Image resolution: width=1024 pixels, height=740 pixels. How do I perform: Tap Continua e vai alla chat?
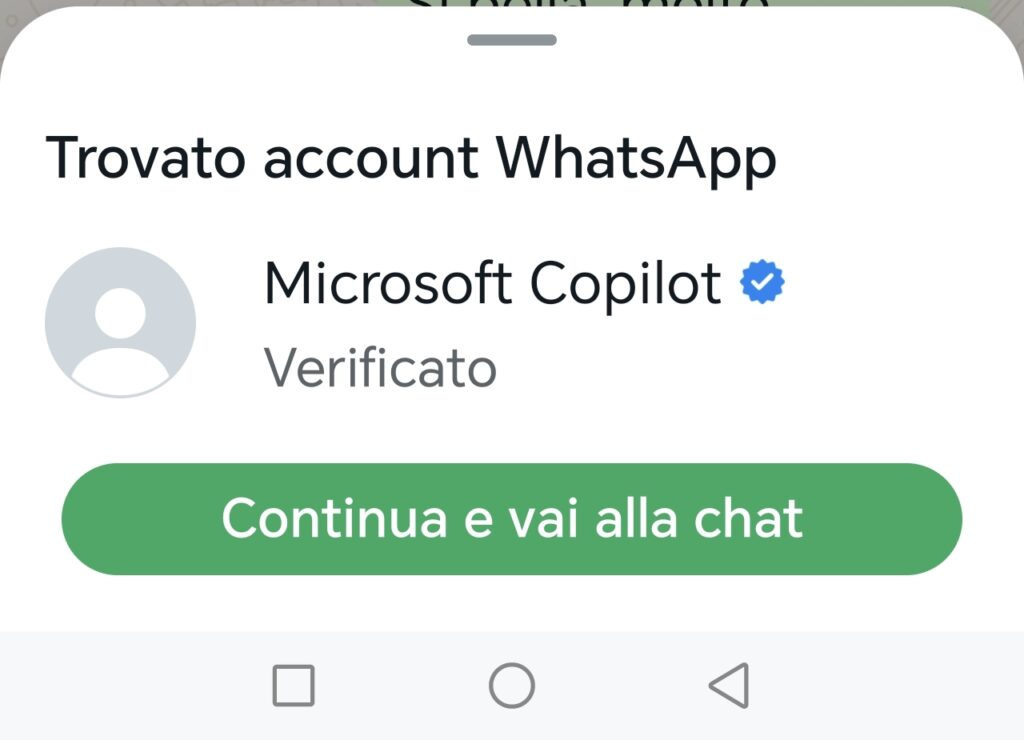click(x=511, y=519)
